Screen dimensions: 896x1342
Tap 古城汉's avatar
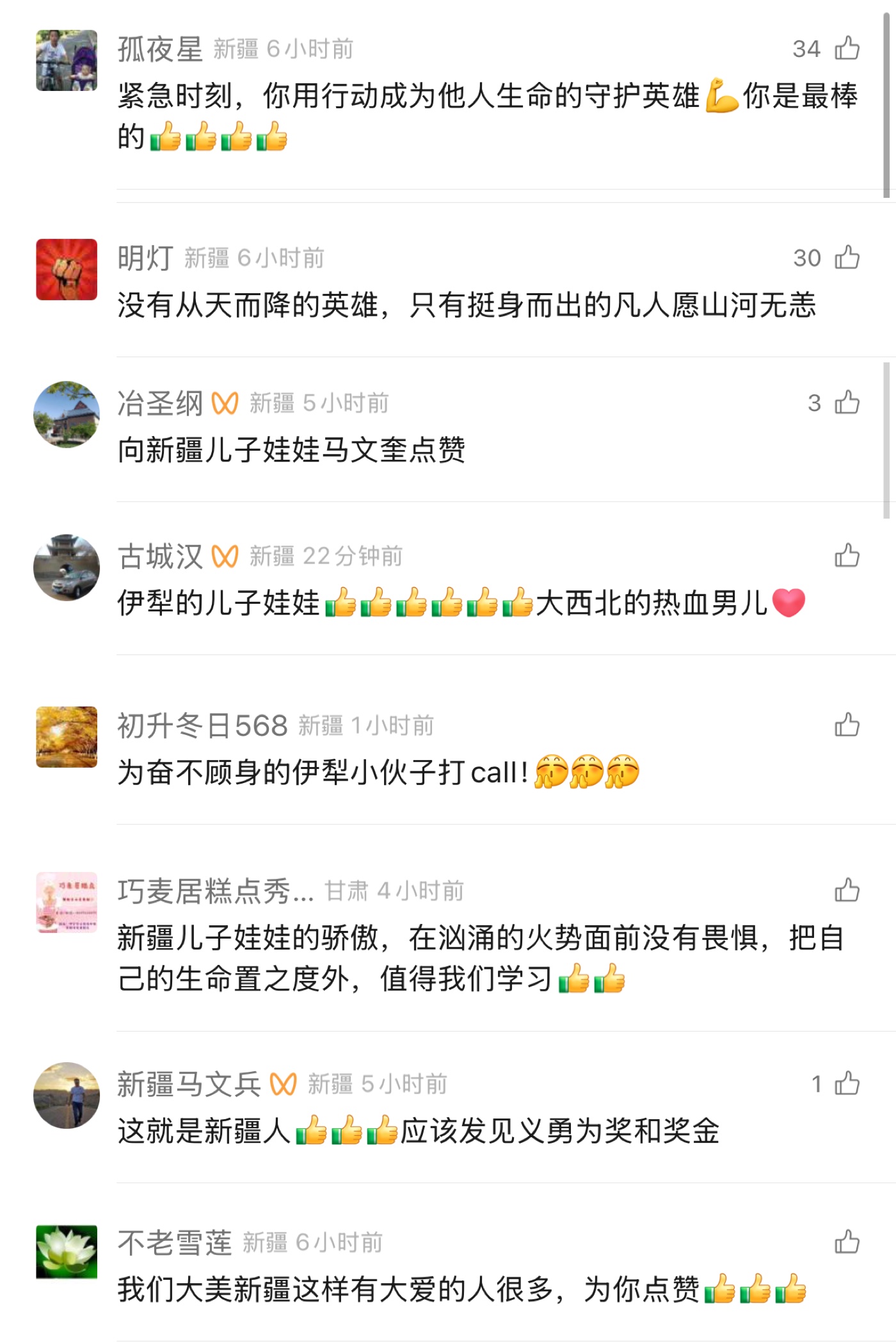click(67, 568)
